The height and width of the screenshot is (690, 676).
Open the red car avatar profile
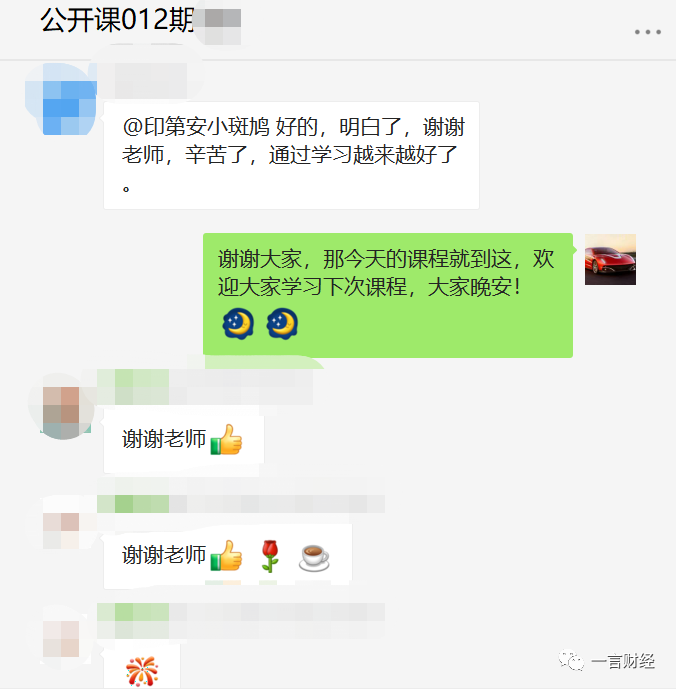tap(610, 260)
